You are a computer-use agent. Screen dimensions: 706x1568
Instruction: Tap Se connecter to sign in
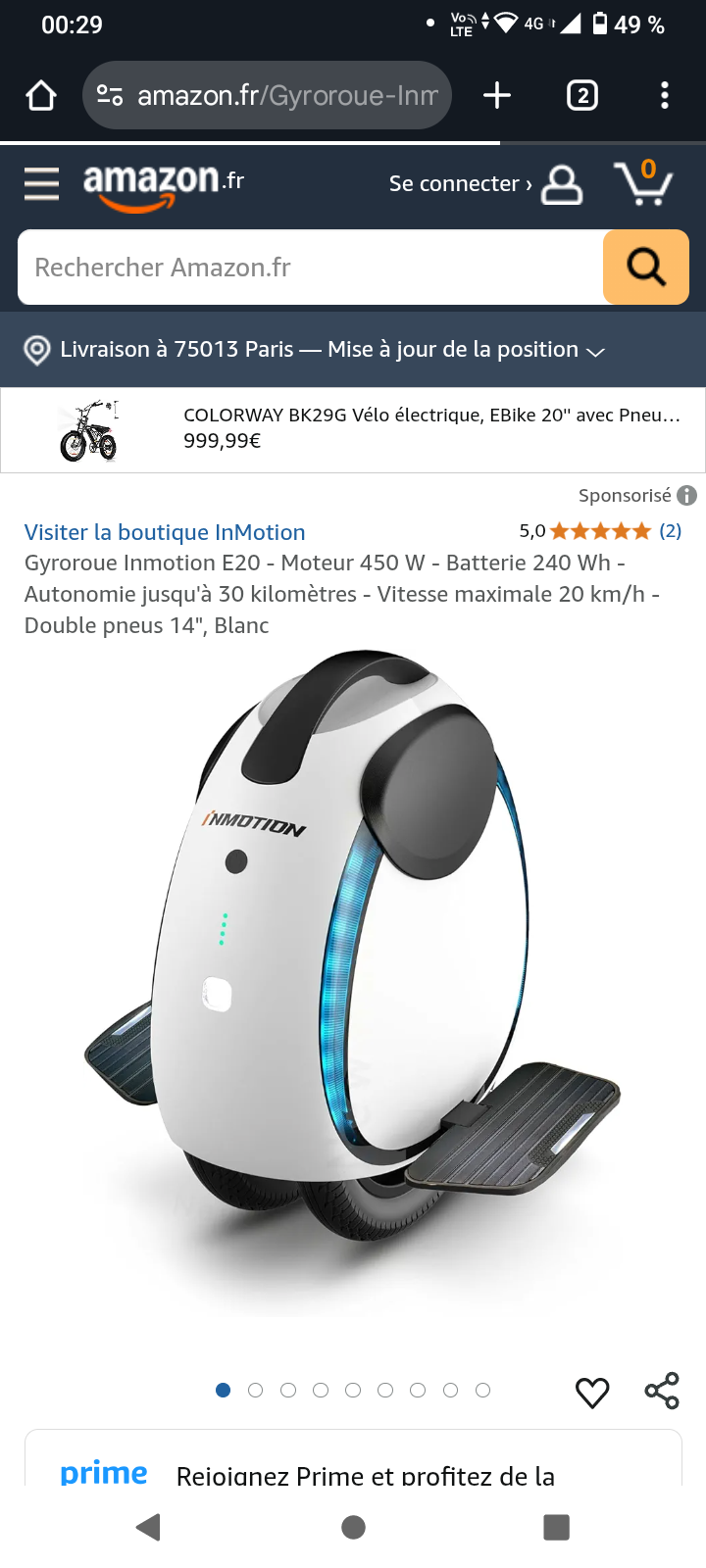pos(485,183)
